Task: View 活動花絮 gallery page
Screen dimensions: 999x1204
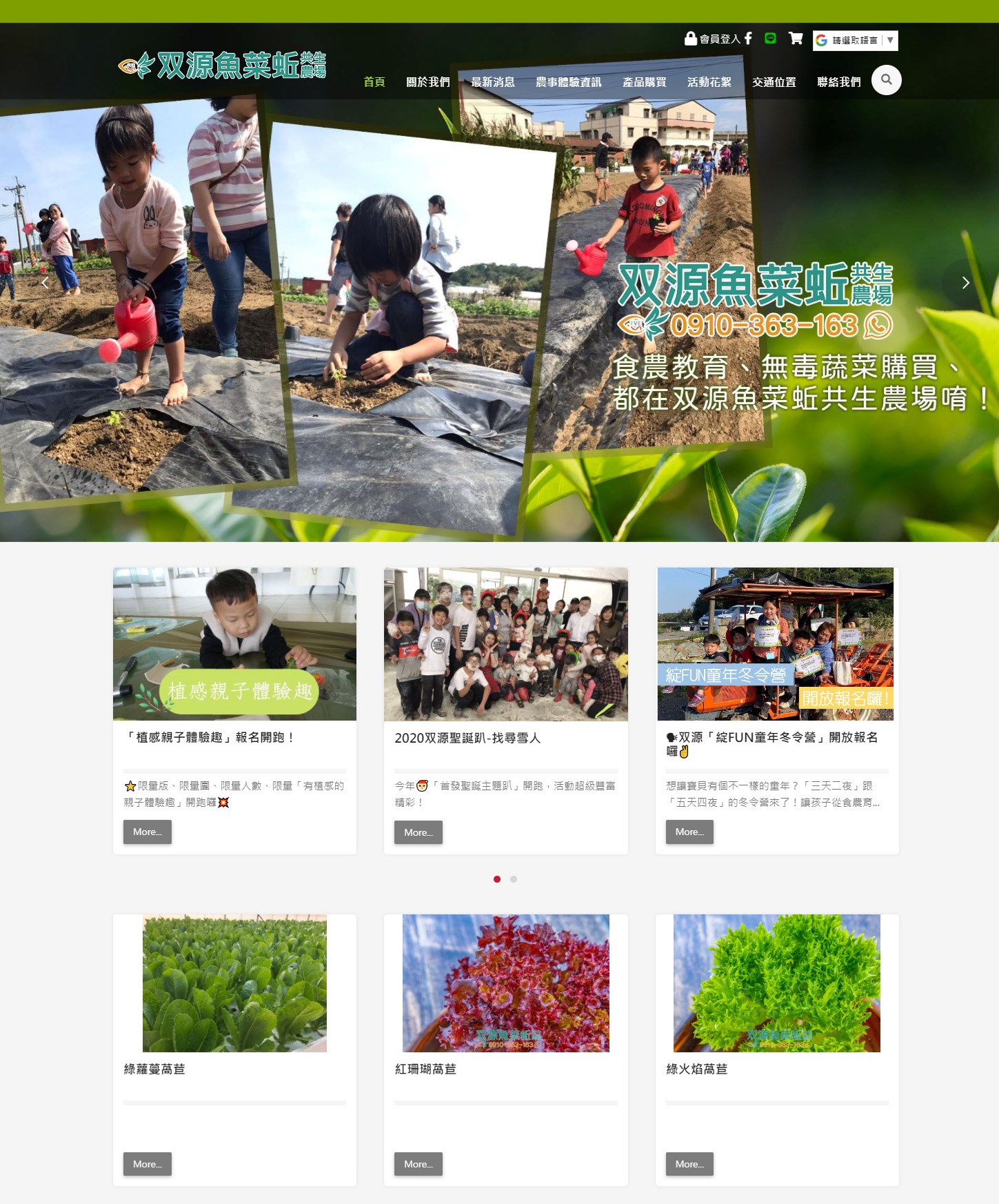Action: (x=709, y=82)
